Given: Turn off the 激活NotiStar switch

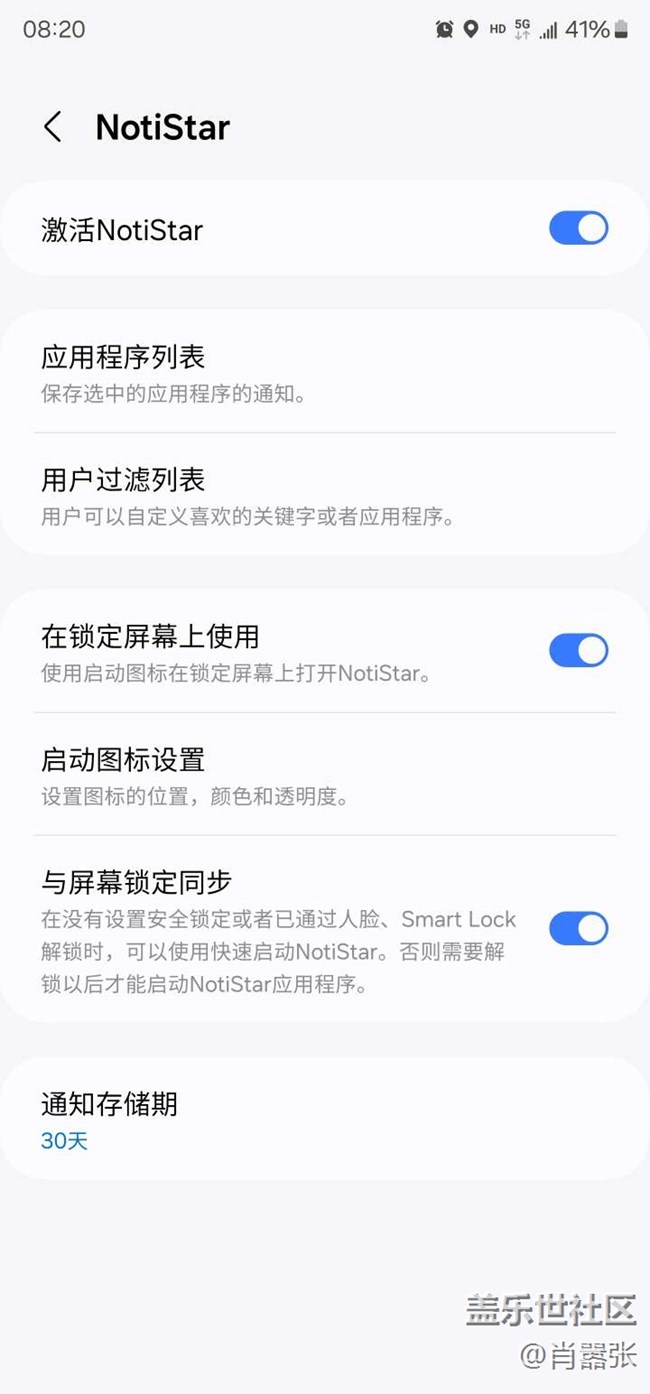Looking at the screenshot, I should point(578,228).
